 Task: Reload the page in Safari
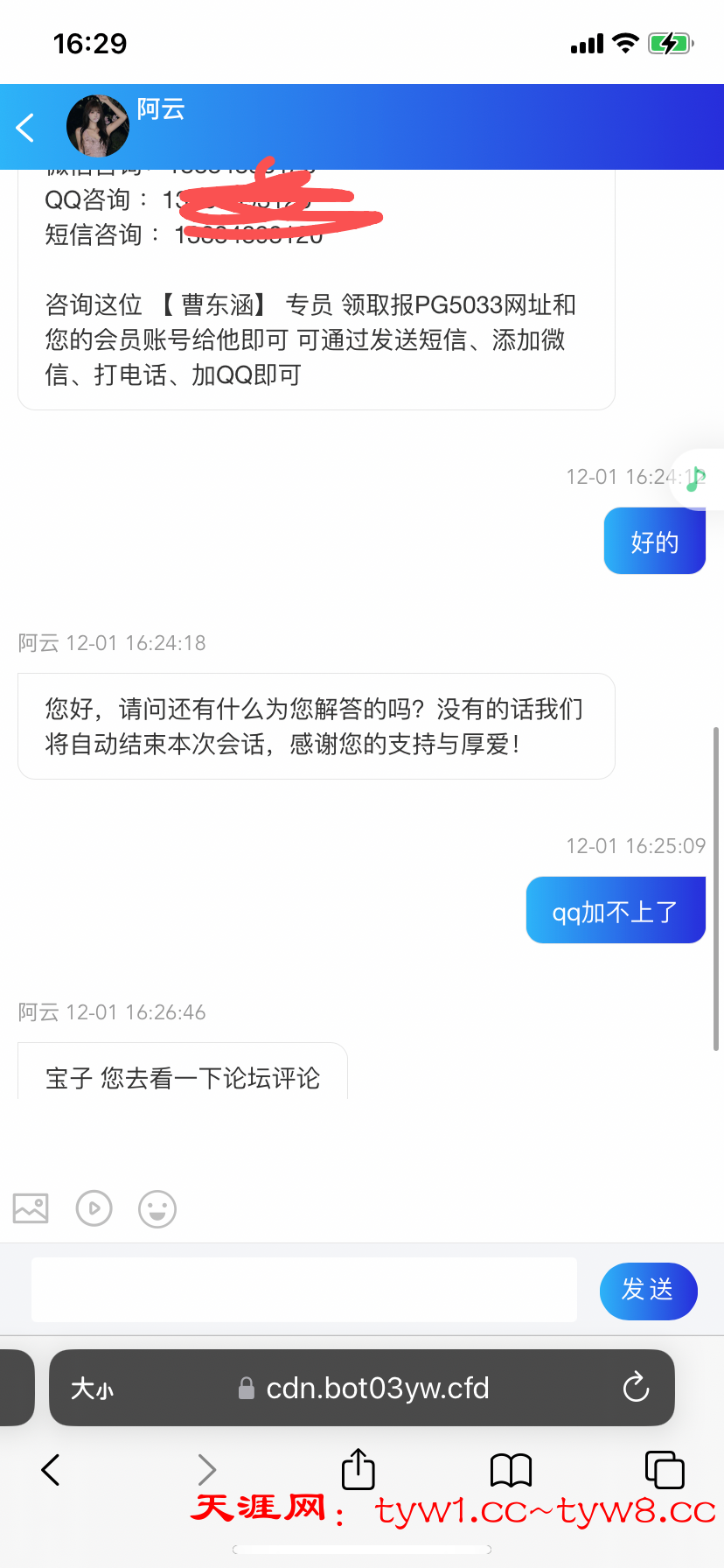coord(636,1388)
